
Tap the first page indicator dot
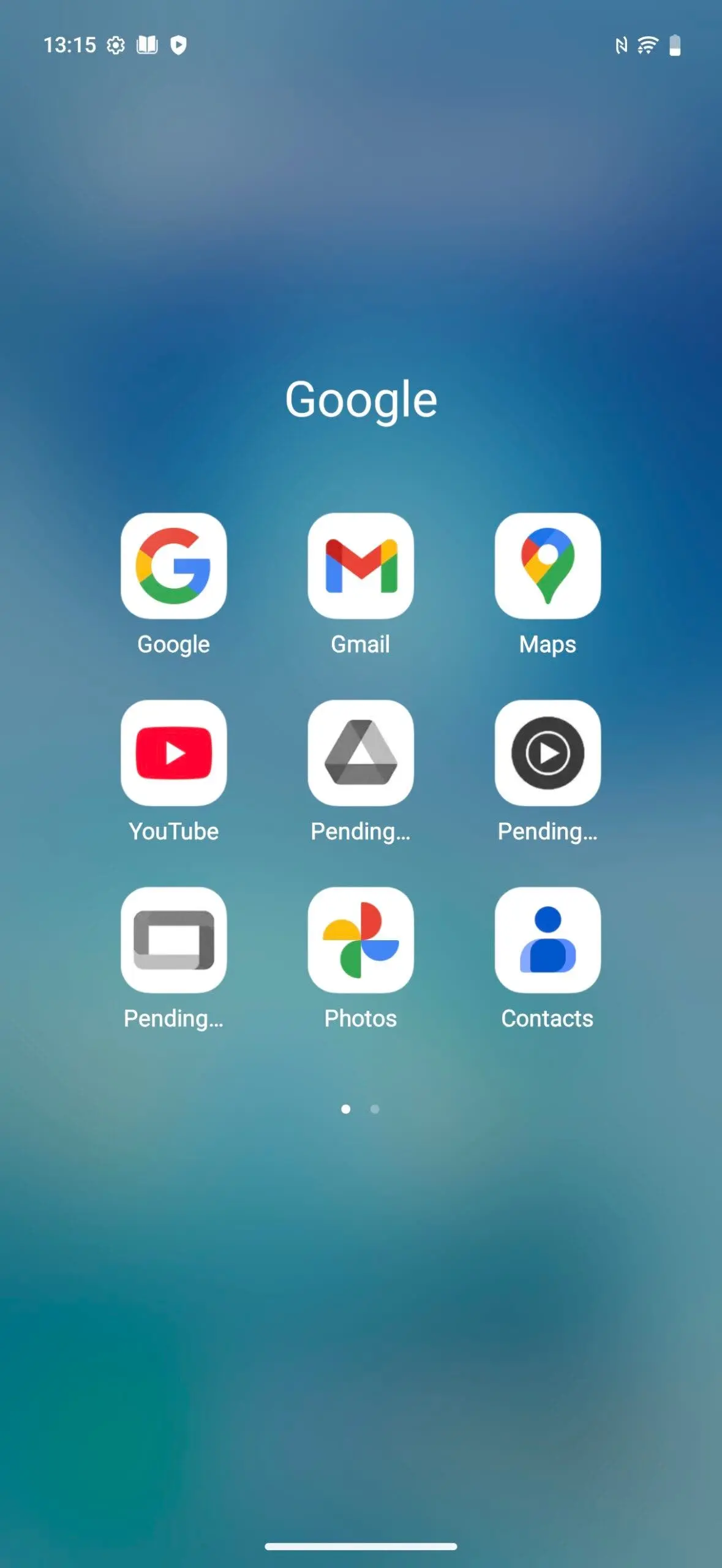click(346, 1109)
